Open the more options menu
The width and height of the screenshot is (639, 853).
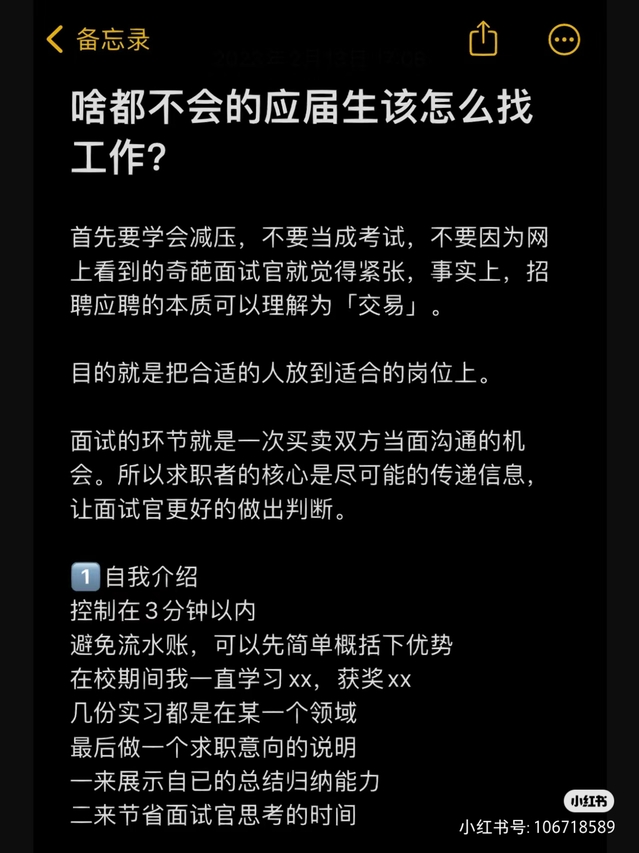coord(564,40)
